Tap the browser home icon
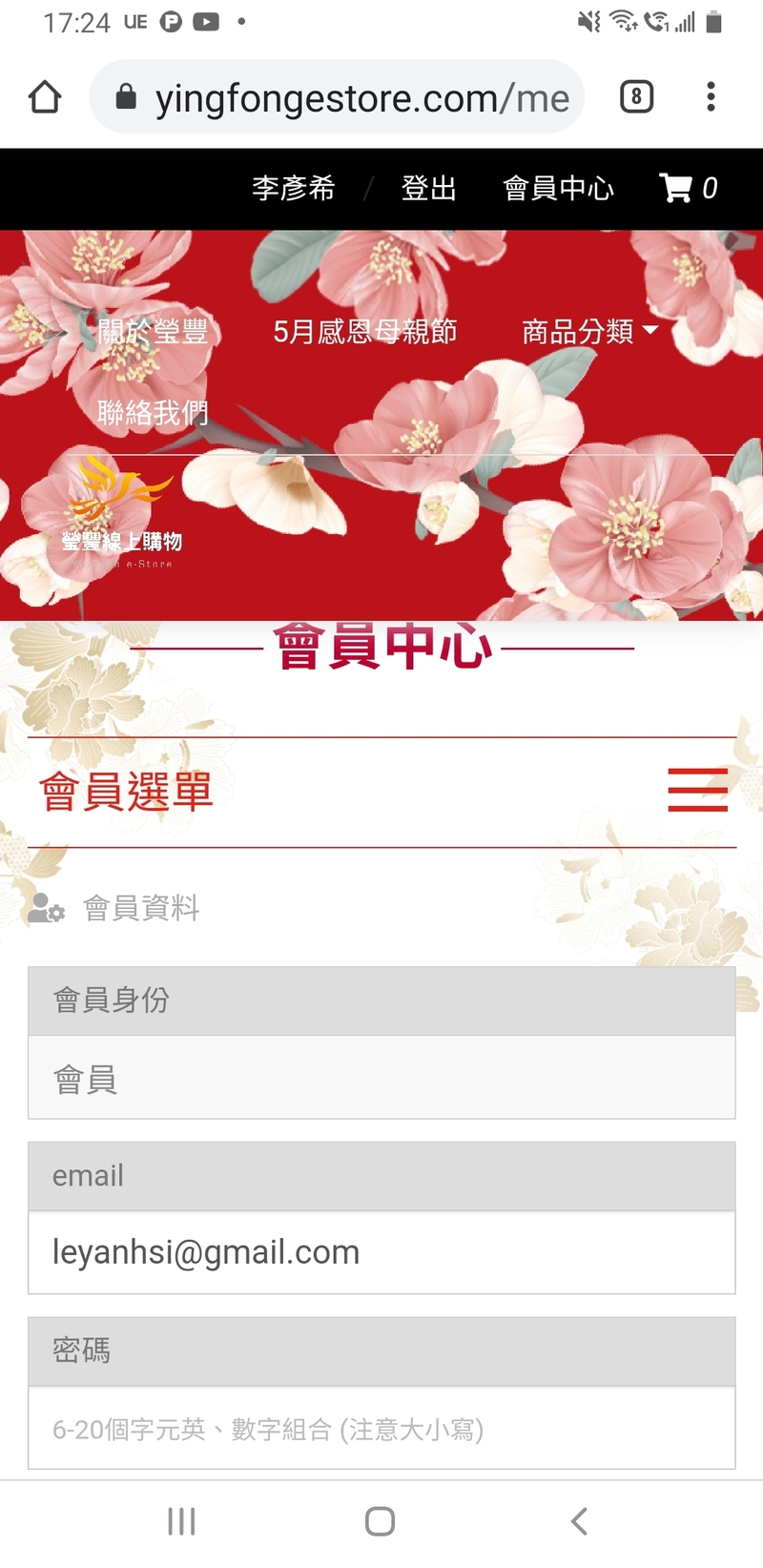The image size is (763, 1568). click(x=45, y=97)
